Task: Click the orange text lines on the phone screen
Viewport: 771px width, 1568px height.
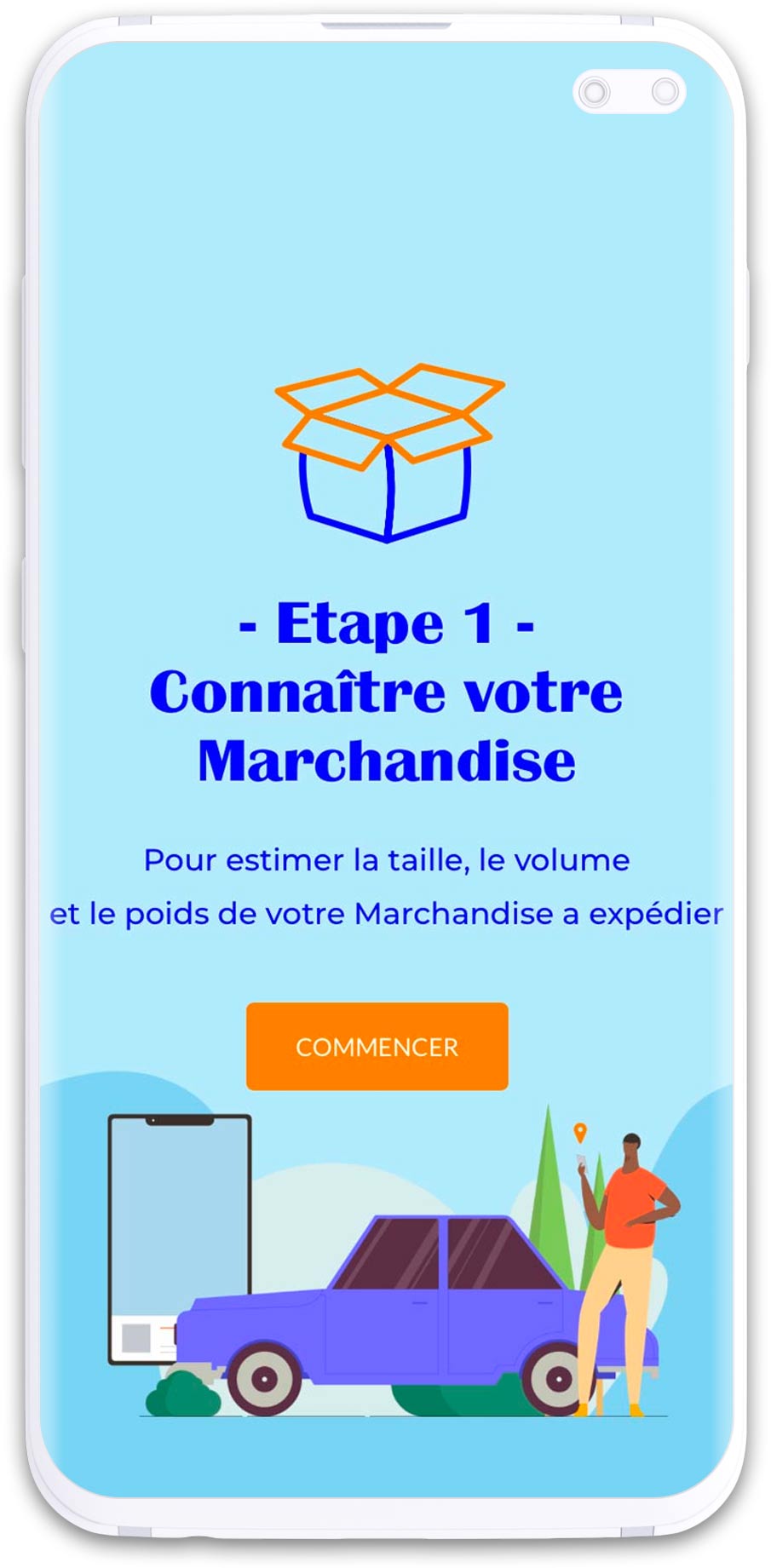Action: [x=167, y=1327]
